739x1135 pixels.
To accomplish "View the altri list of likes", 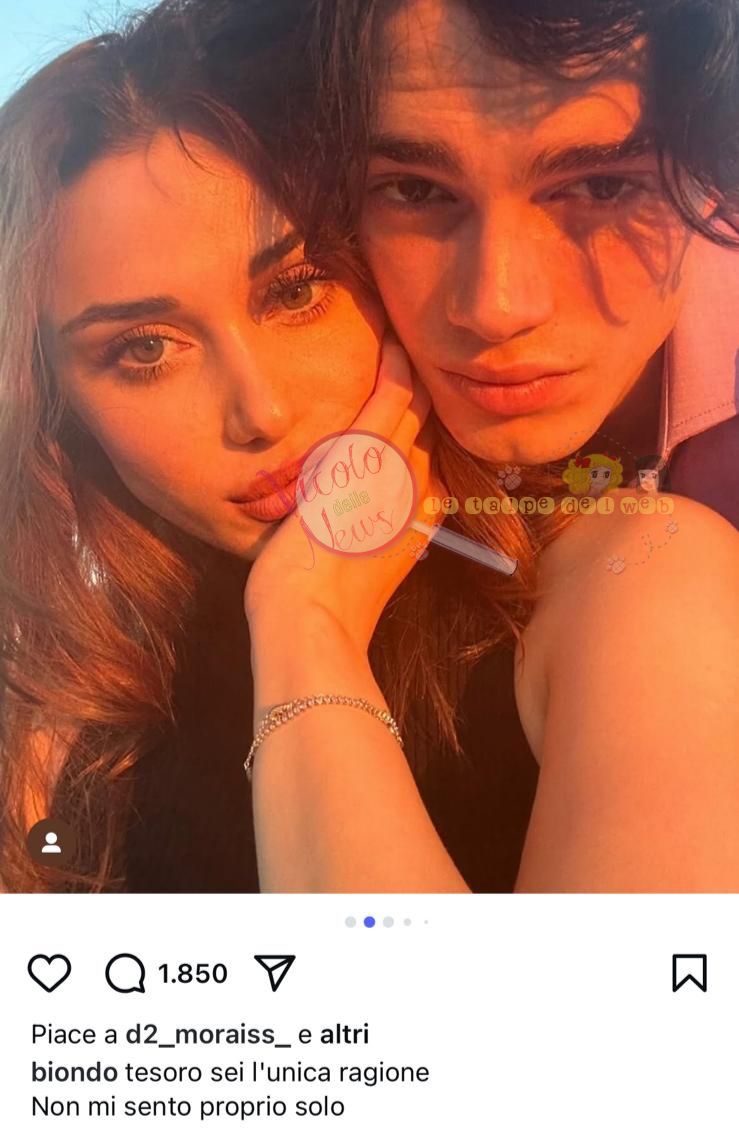I will [x=344, y=1034].
